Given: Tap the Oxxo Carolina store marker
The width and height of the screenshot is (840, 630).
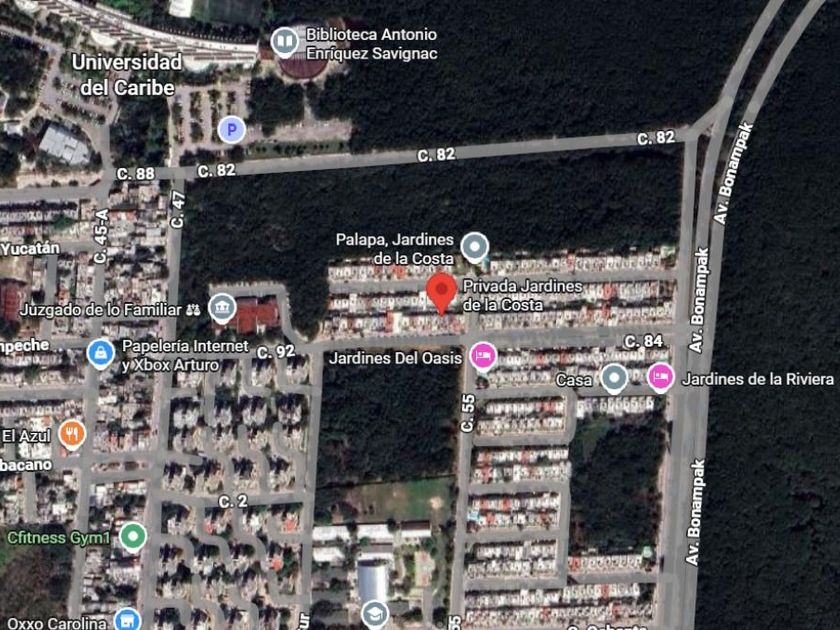Looking at the screenshot, I should 127,620.
